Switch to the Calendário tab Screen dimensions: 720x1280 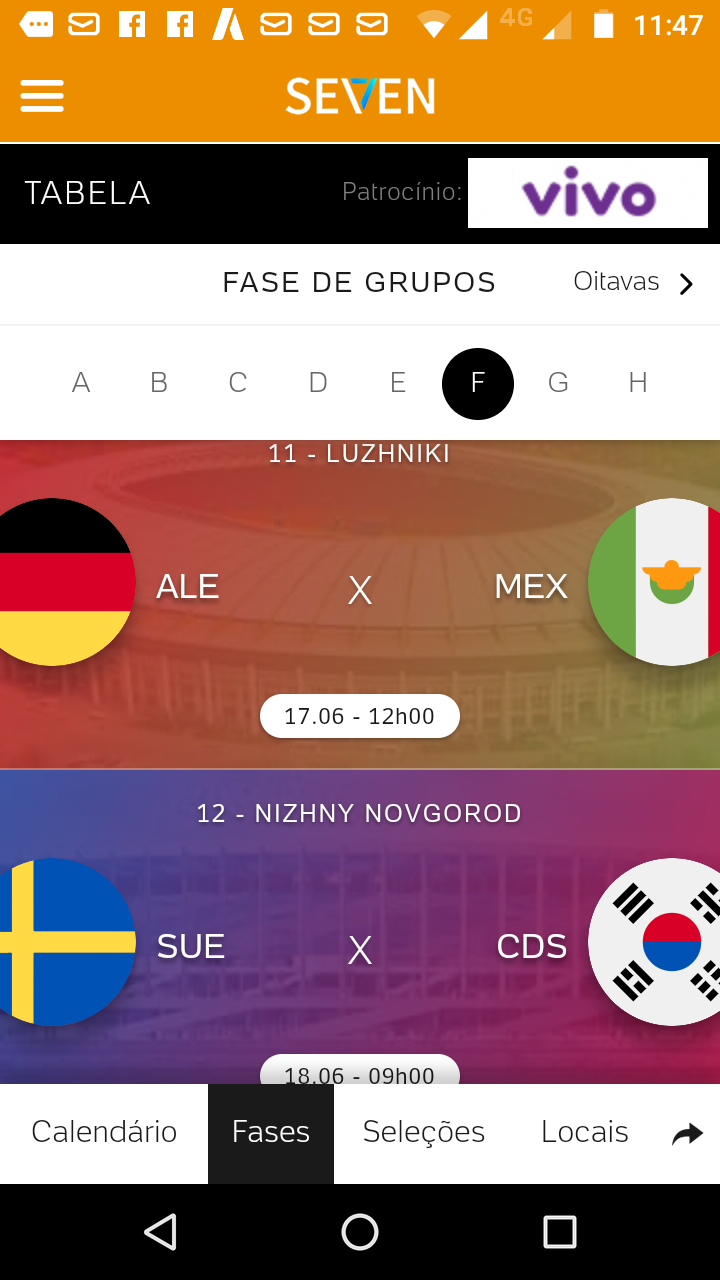tap(104, 1132)
